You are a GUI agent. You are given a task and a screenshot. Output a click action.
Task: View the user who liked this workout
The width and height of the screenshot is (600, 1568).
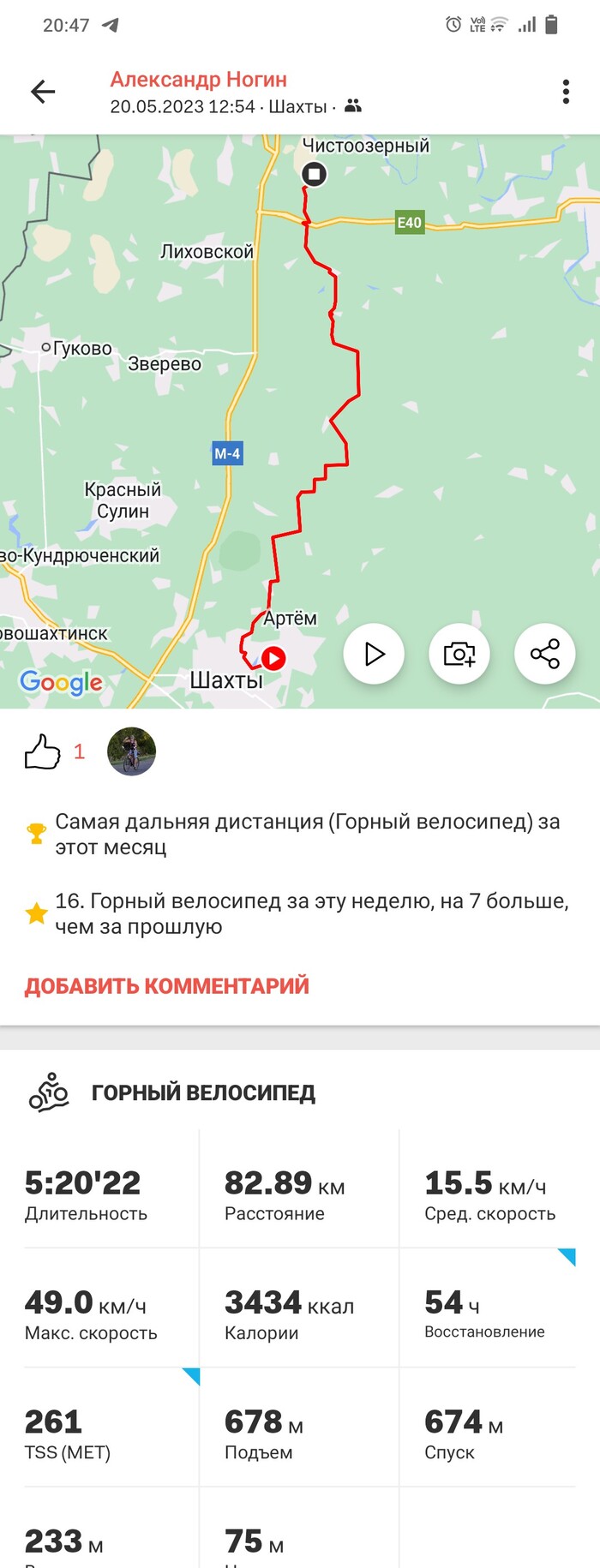[x=131, y=752]
